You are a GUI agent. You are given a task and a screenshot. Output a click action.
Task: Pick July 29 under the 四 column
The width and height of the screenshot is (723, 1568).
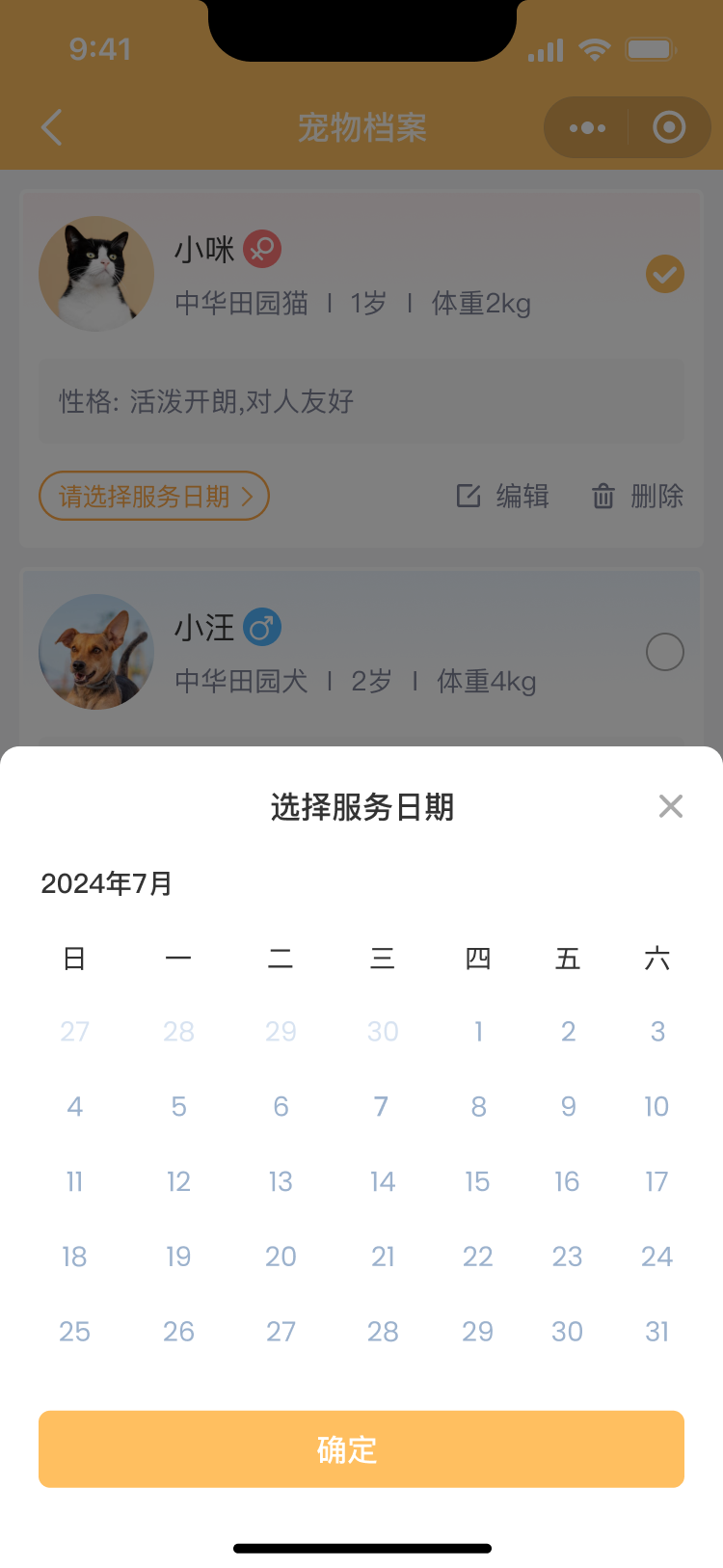point(477,1332)
